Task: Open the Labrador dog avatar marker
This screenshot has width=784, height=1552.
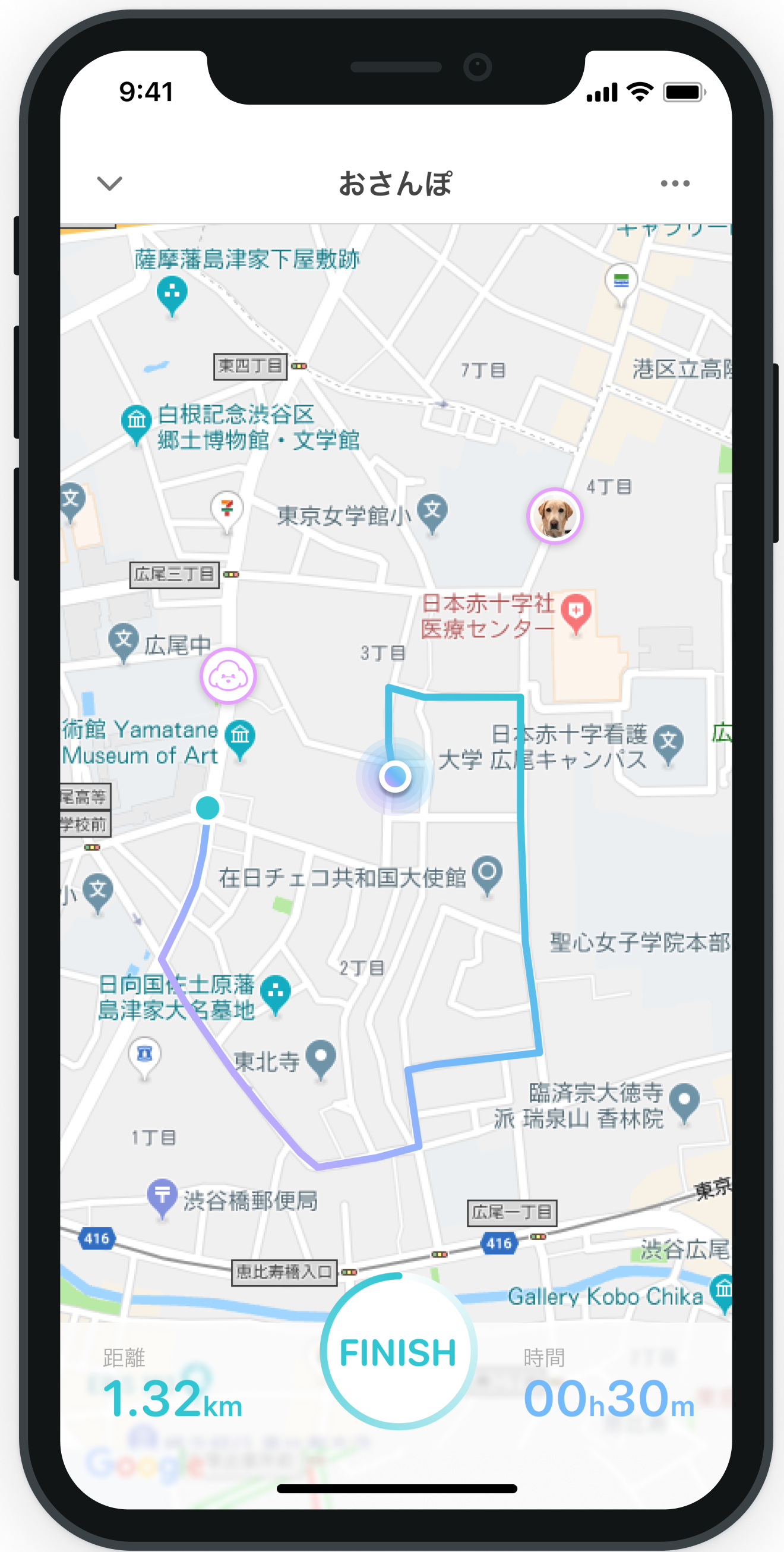Action: click(x=555, y=516)
